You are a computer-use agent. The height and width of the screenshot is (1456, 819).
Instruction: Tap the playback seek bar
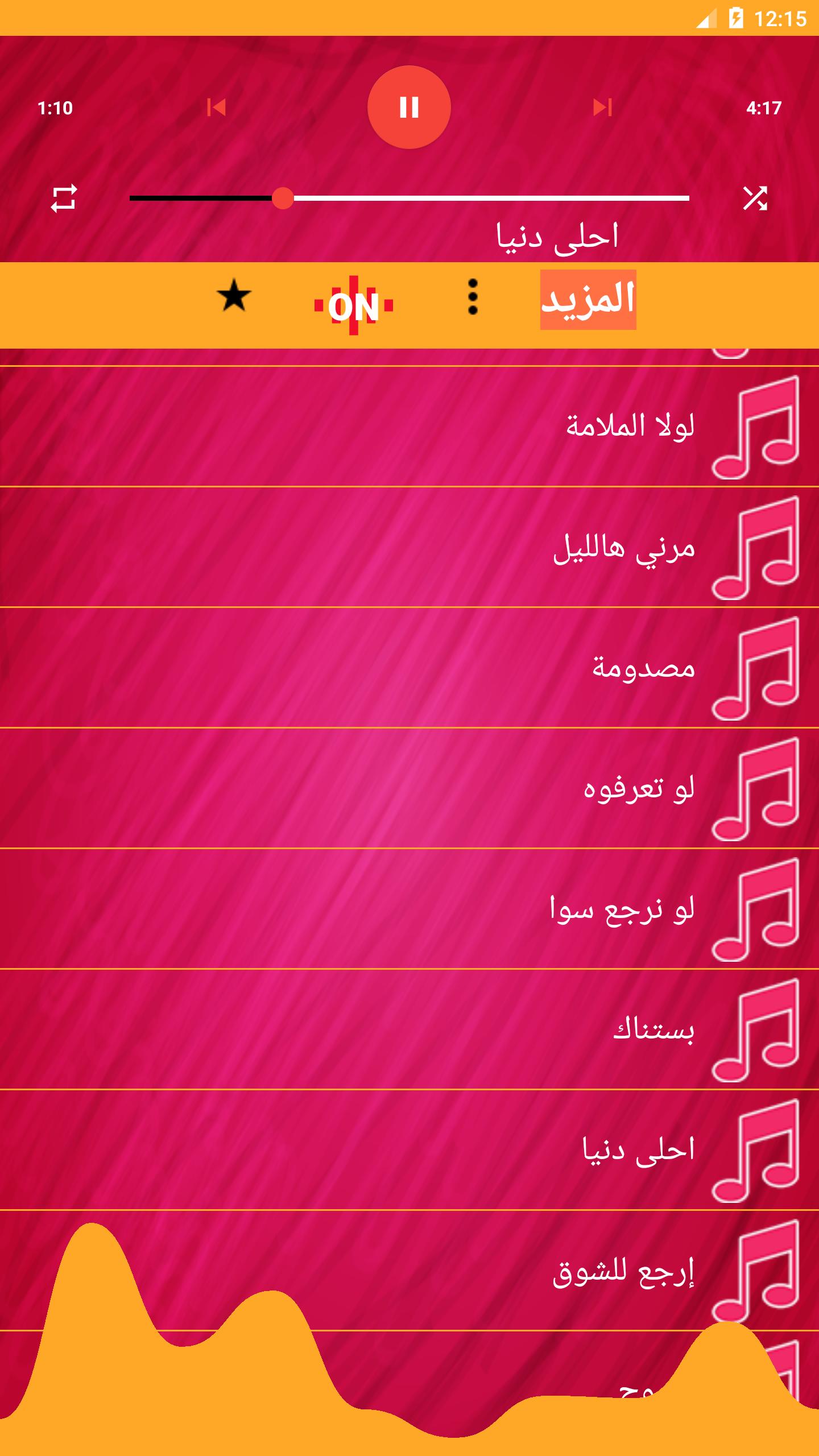click(x=409, y=198)
